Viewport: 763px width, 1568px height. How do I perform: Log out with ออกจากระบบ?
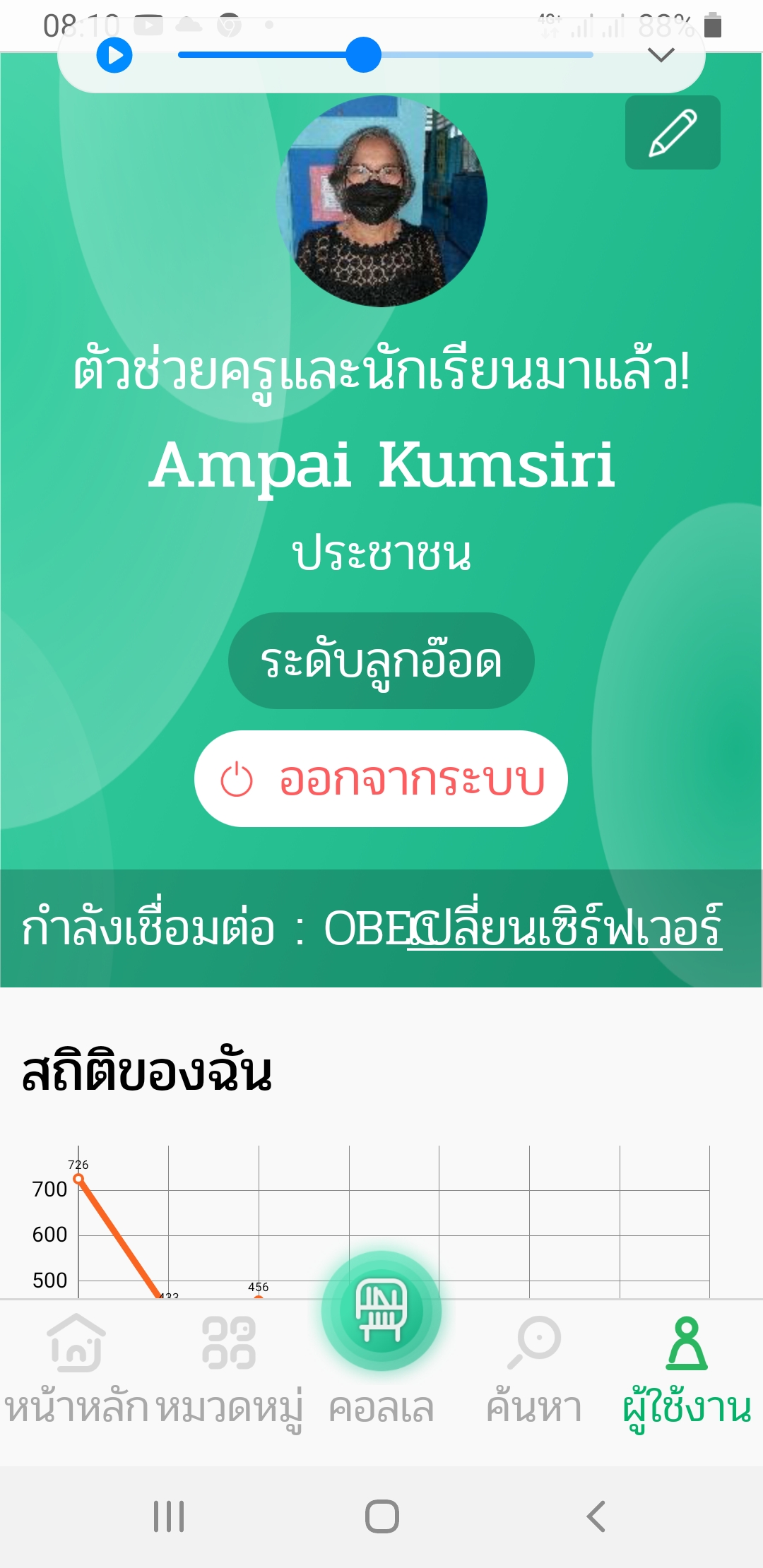pos(381,779)
